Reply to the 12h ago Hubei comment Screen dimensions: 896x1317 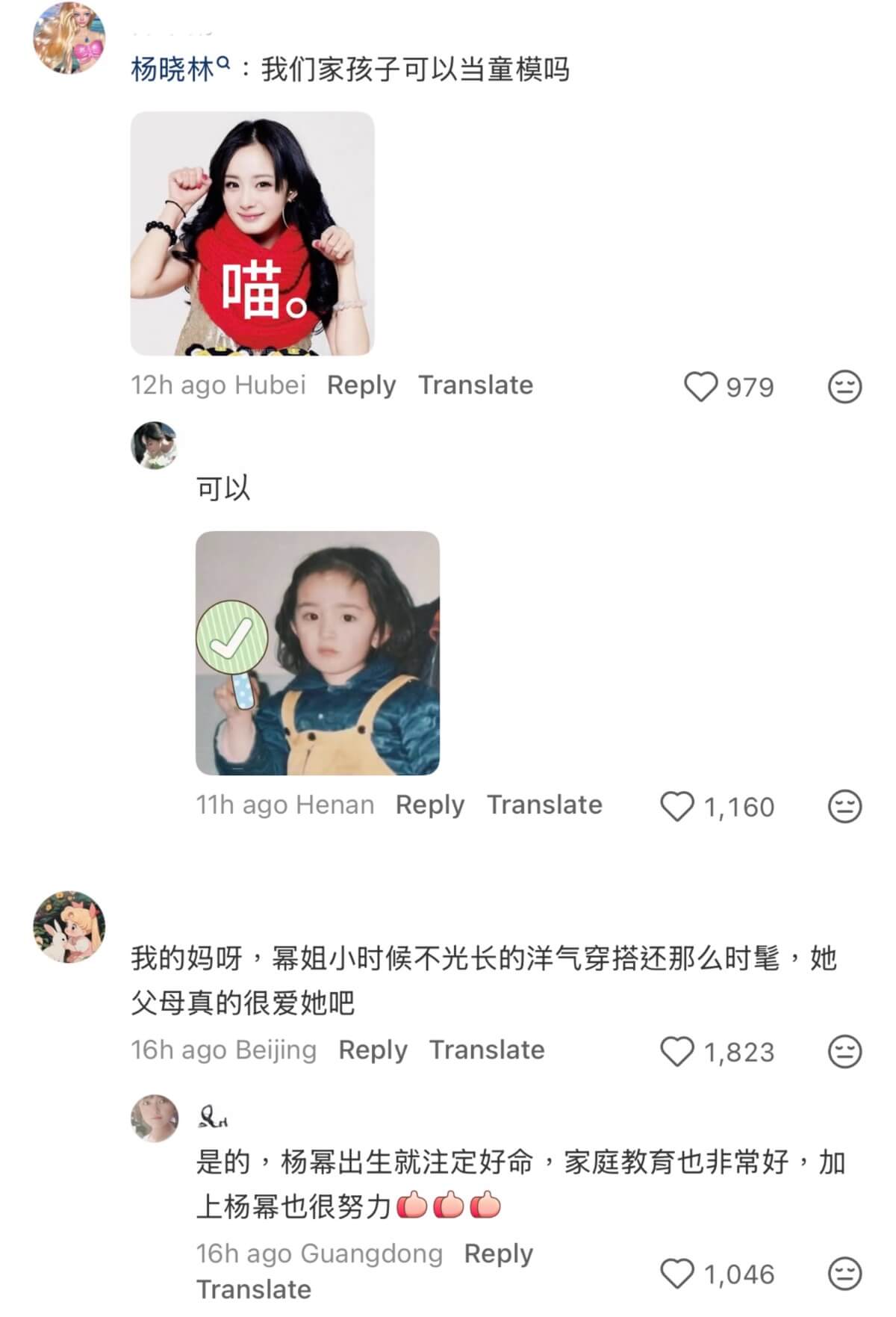[361, 385]
